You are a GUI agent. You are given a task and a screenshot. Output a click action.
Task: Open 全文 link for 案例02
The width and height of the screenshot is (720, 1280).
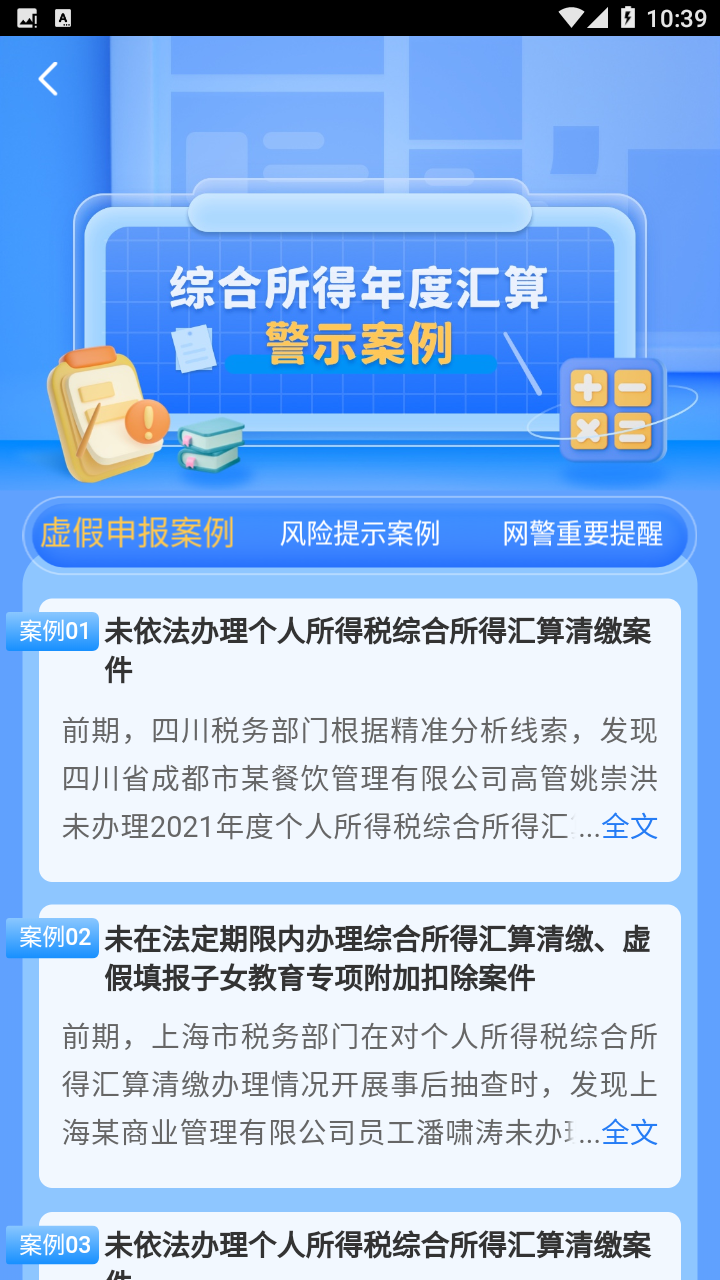pyautogui.click(x=630, y=1133)
